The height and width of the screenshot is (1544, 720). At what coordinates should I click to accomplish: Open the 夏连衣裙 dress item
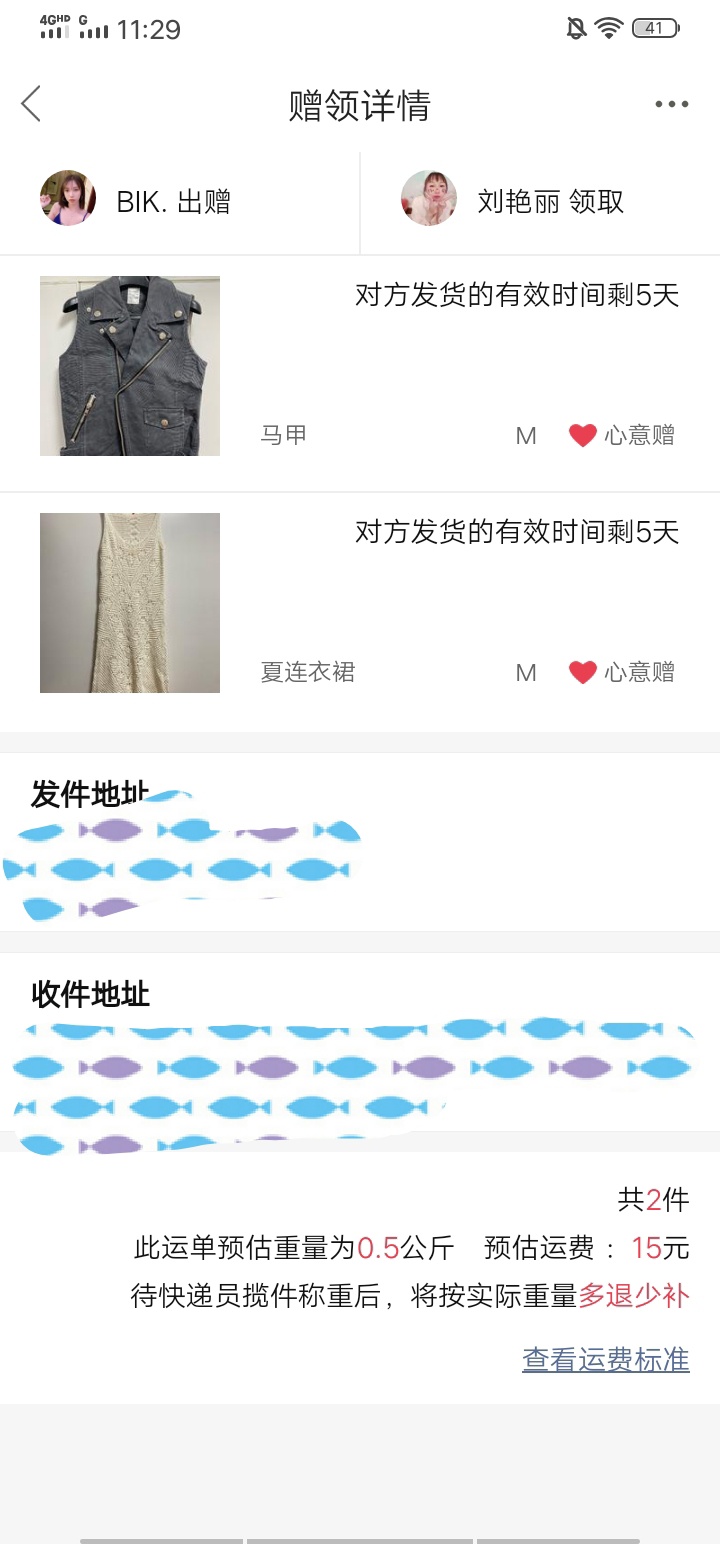point(360,610)
